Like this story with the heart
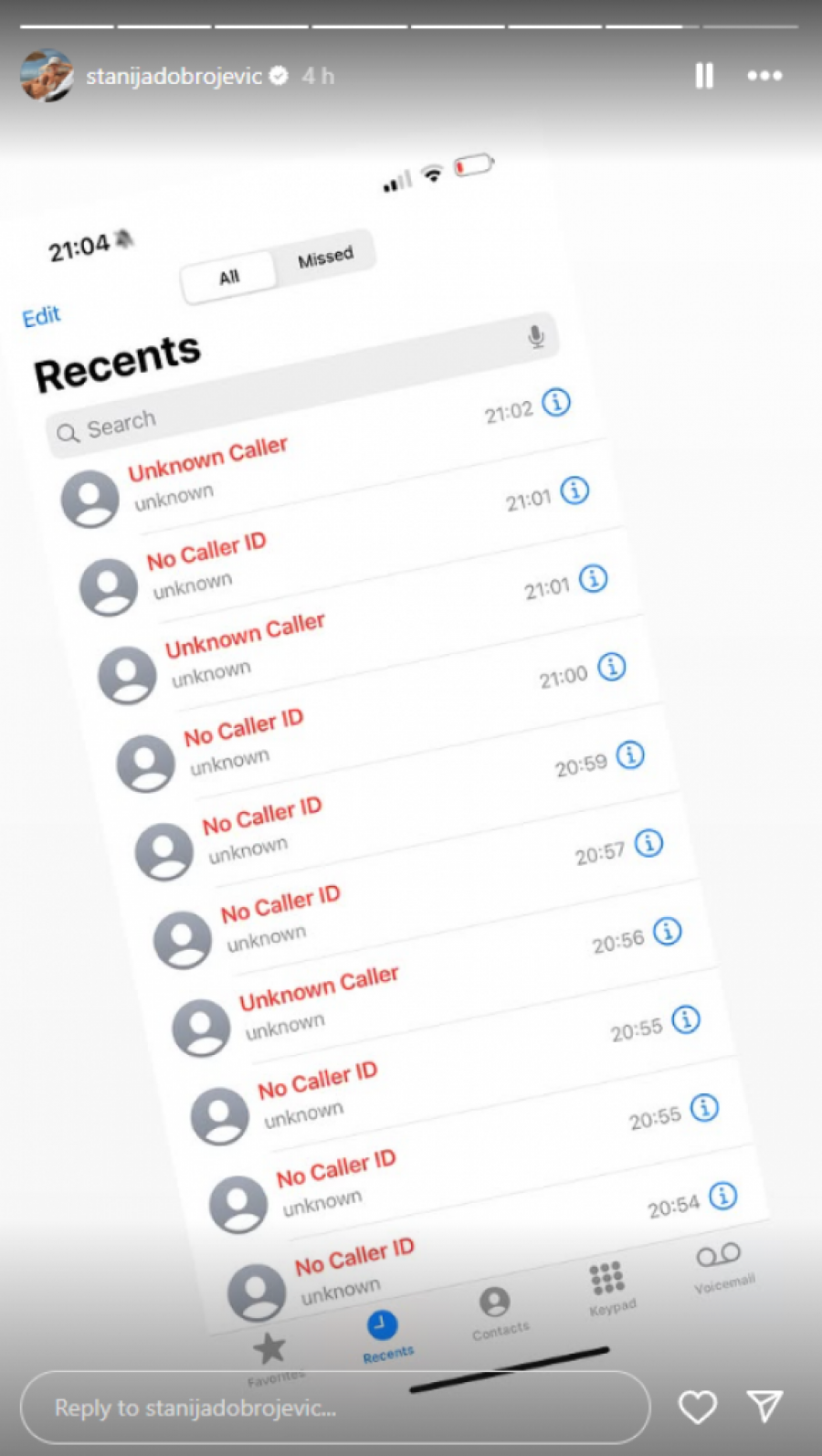Image resolution: width=822 pixels, height=1456 pixels. [x=698, y=1408]
